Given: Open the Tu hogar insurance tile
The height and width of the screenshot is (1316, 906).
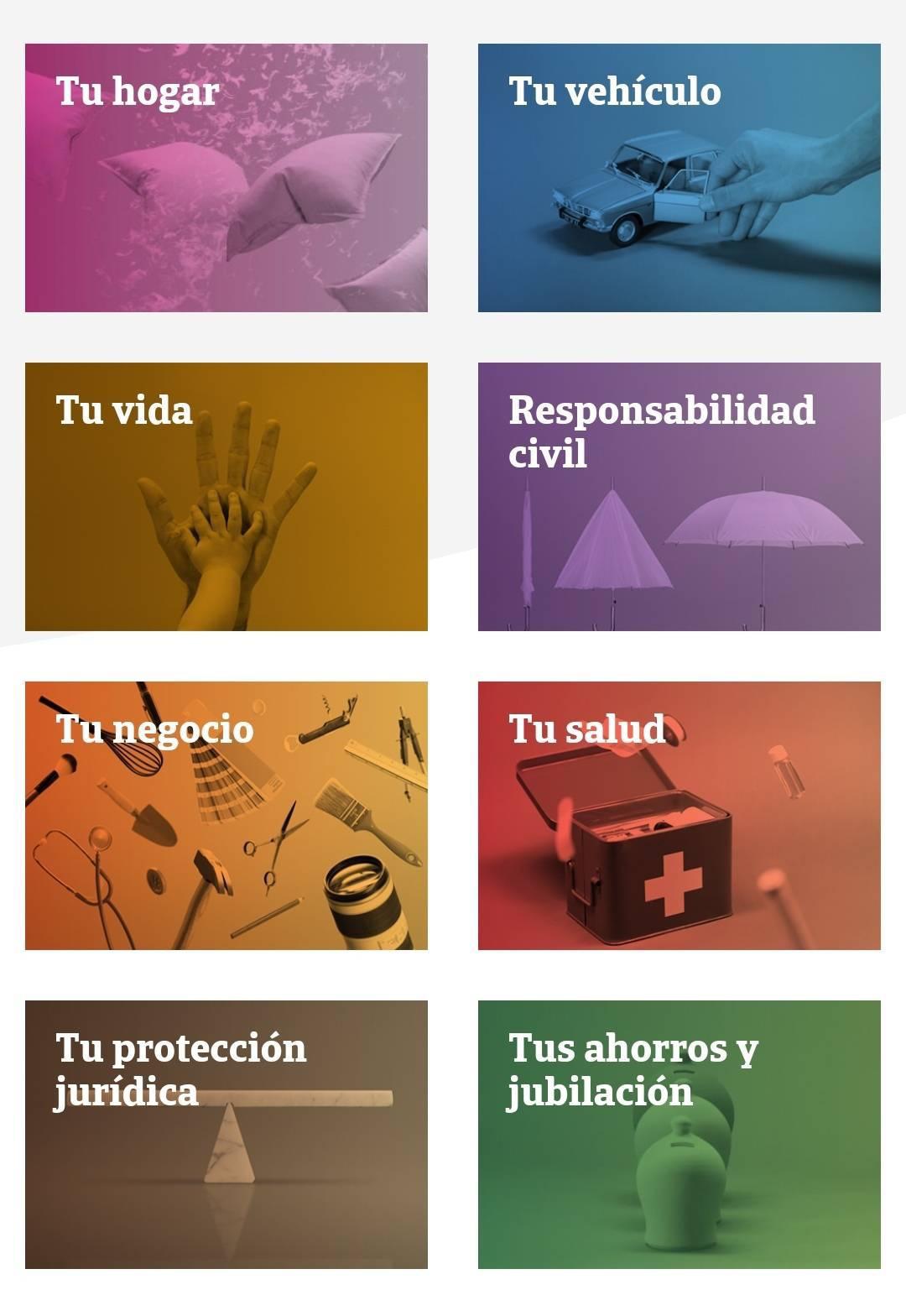Looking at the screenshot, I should pos(226,178).
